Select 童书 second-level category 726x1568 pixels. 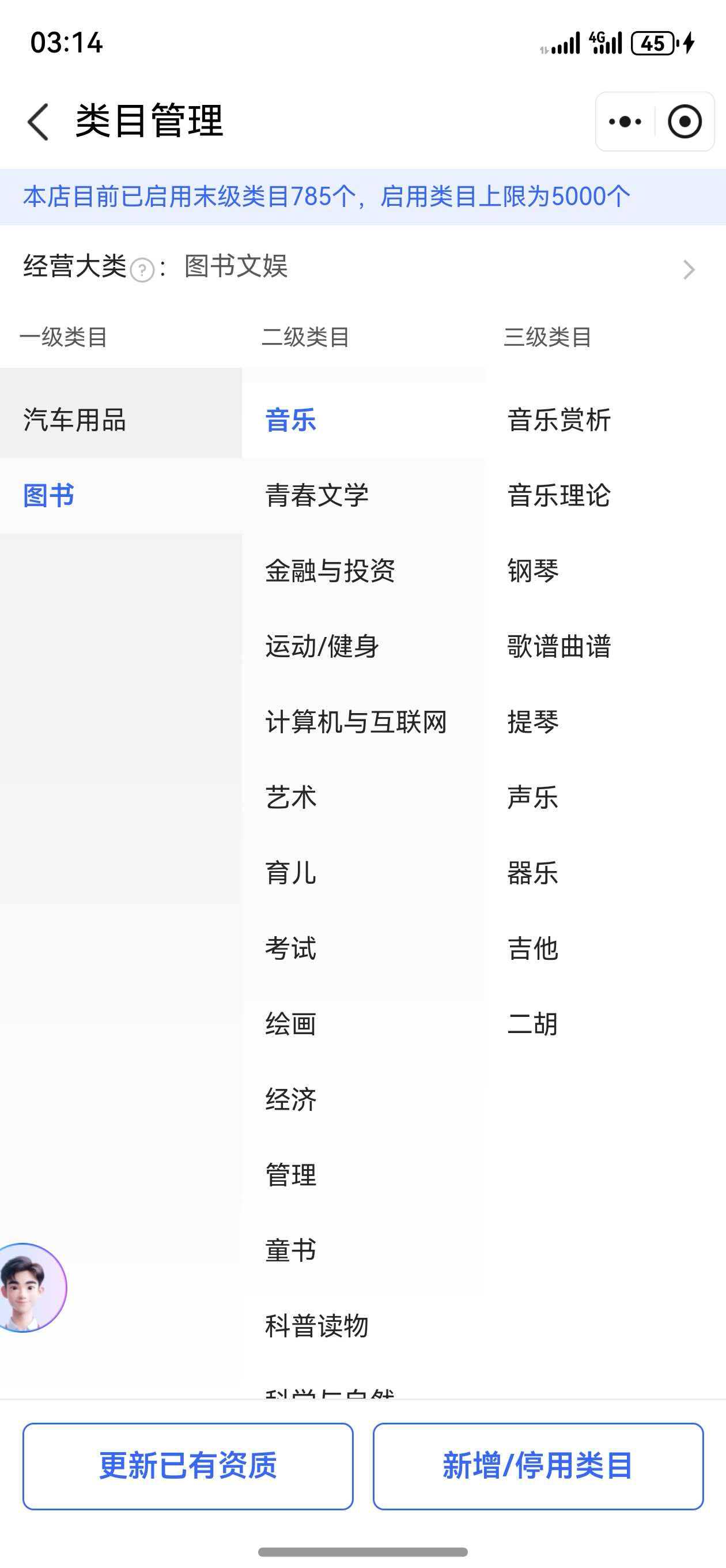point(291,1250)
